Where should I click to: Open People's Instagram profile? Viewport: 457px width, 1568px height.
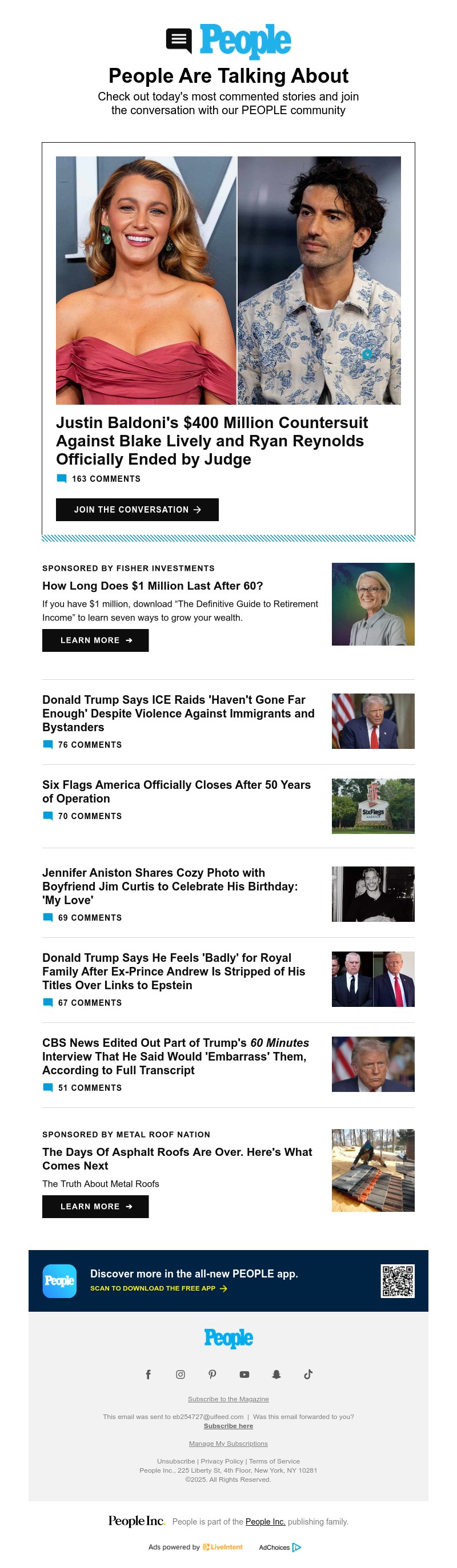tap(181, 1374)
